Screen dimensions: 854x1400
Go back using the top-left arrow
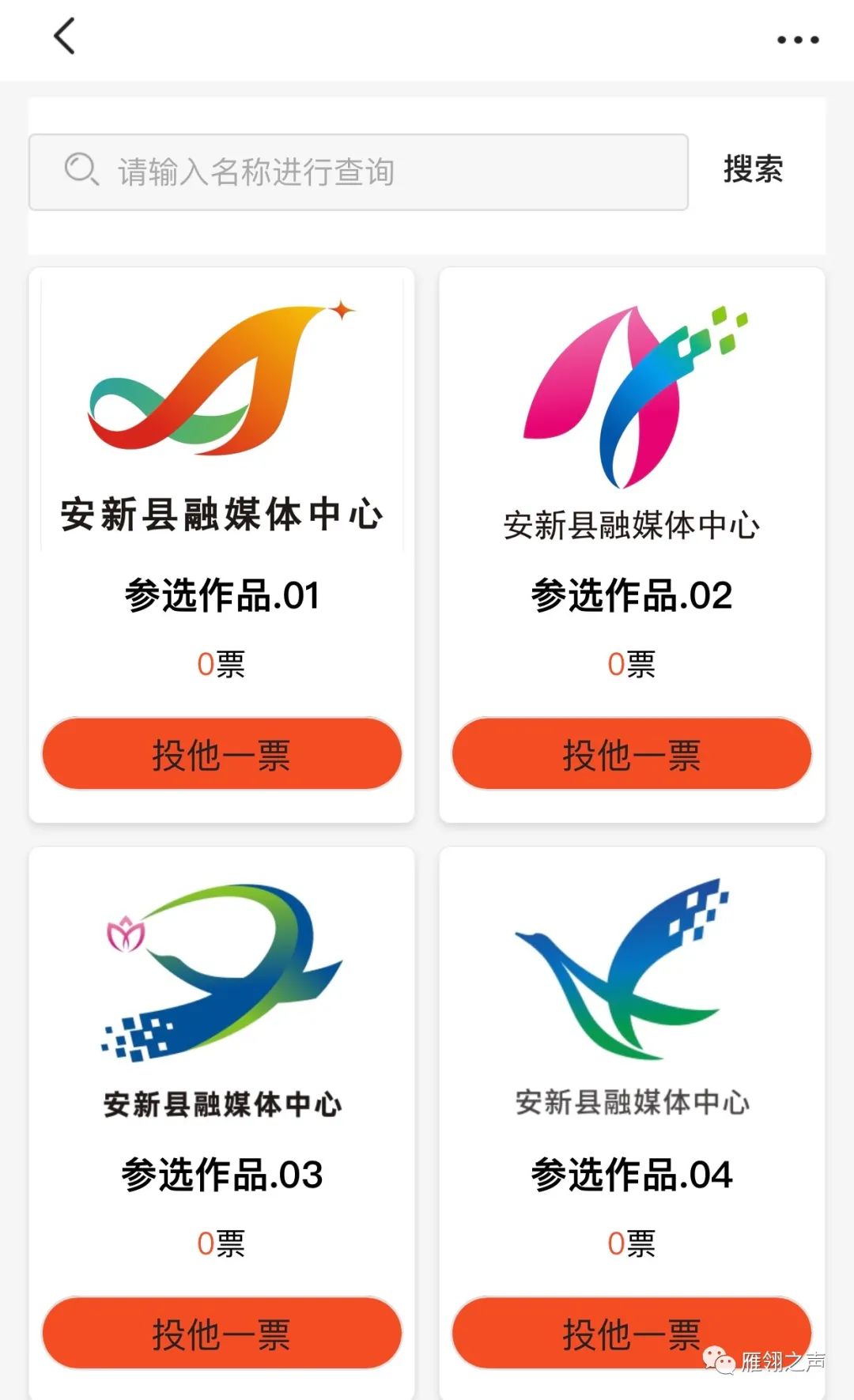(64, 36)
